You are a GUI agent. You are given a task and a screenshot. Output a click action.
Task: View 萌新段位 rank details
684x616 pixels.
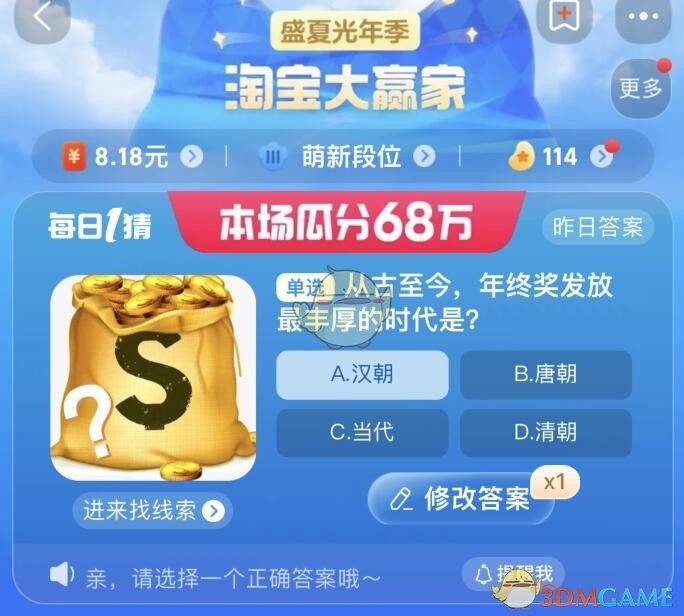pyautogui.click(x=350, y=157)
